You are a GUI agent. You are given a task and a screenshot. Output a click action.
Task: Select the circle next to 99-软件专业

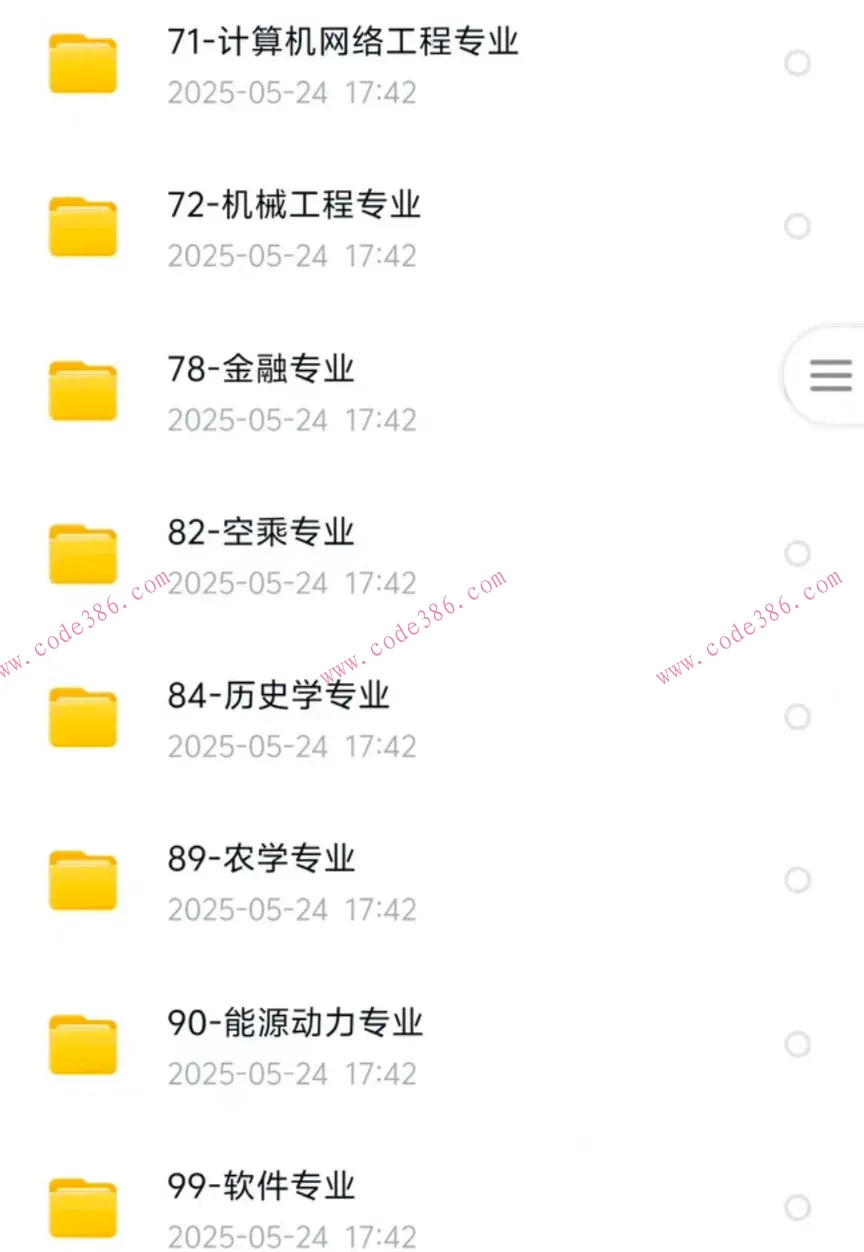tap(797, 1207)
